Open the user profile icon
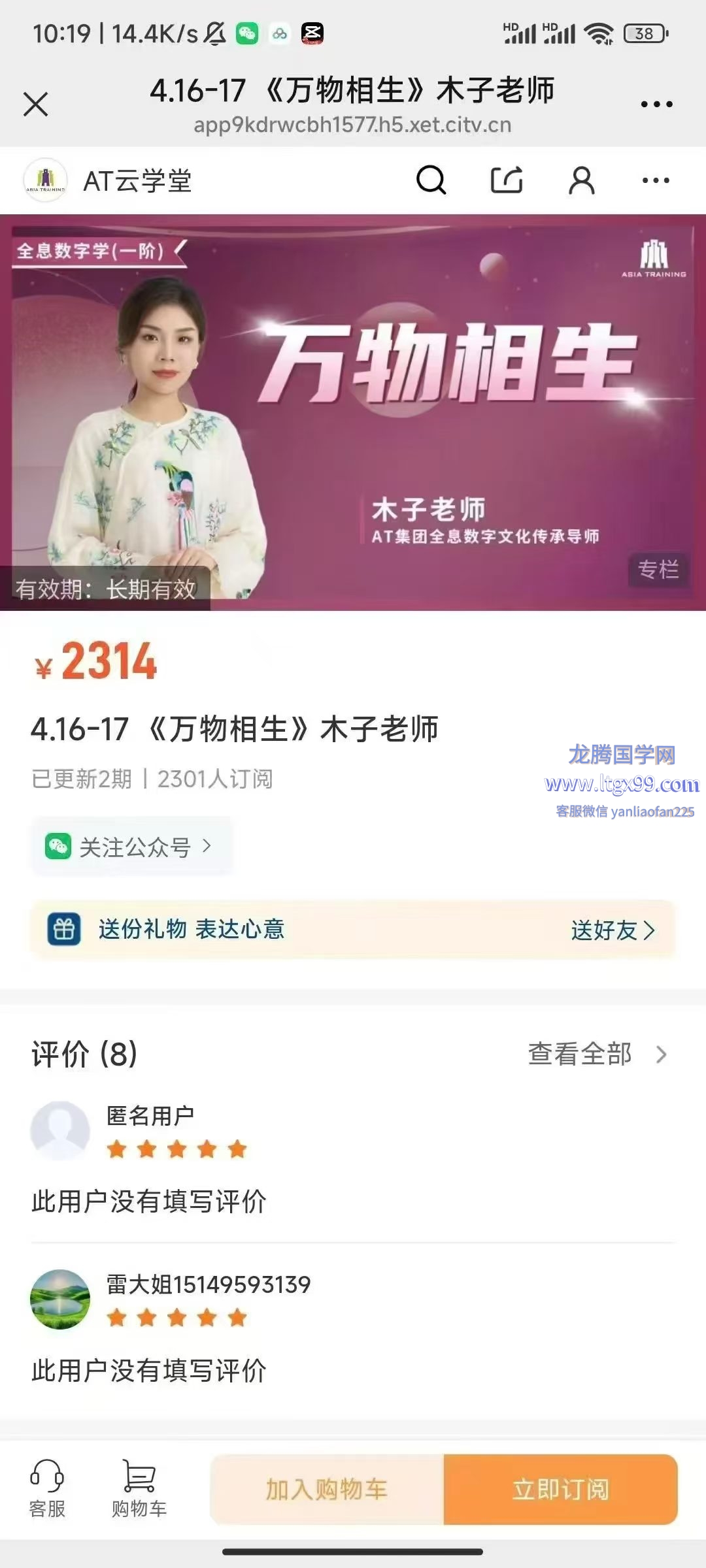706x1568 pixels. [581, 180]
